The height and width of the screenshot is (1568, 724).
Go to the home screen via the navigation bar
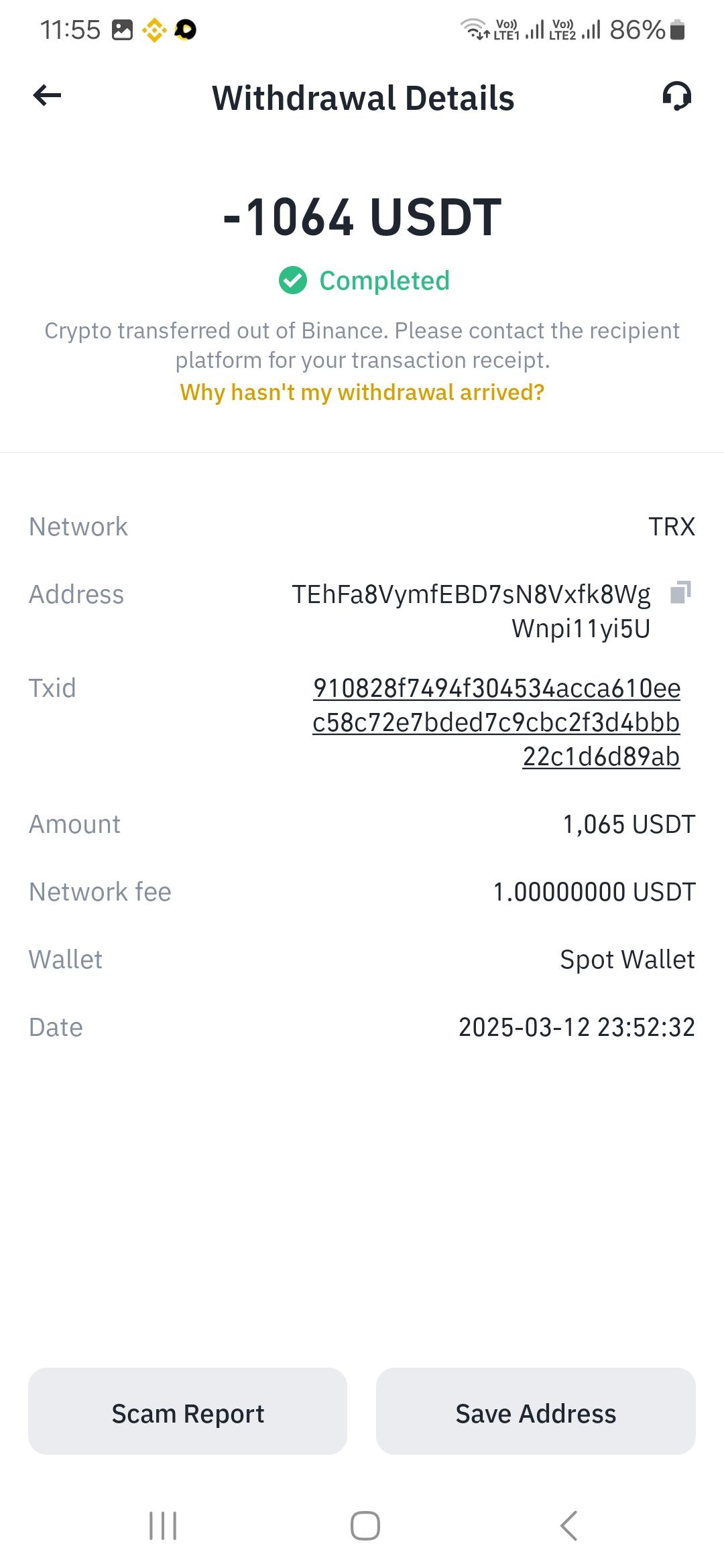[365, 1526]
